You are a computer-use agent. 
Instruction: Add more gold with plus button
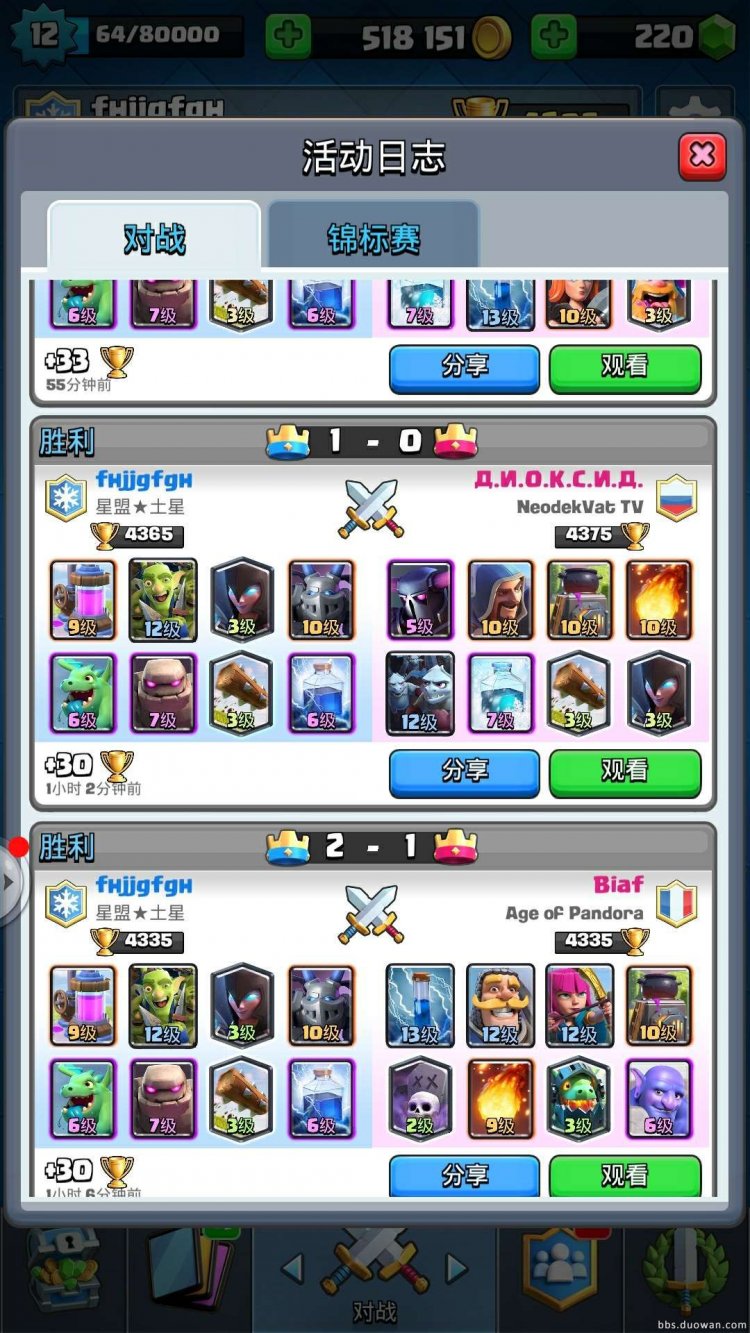(288, 38)
